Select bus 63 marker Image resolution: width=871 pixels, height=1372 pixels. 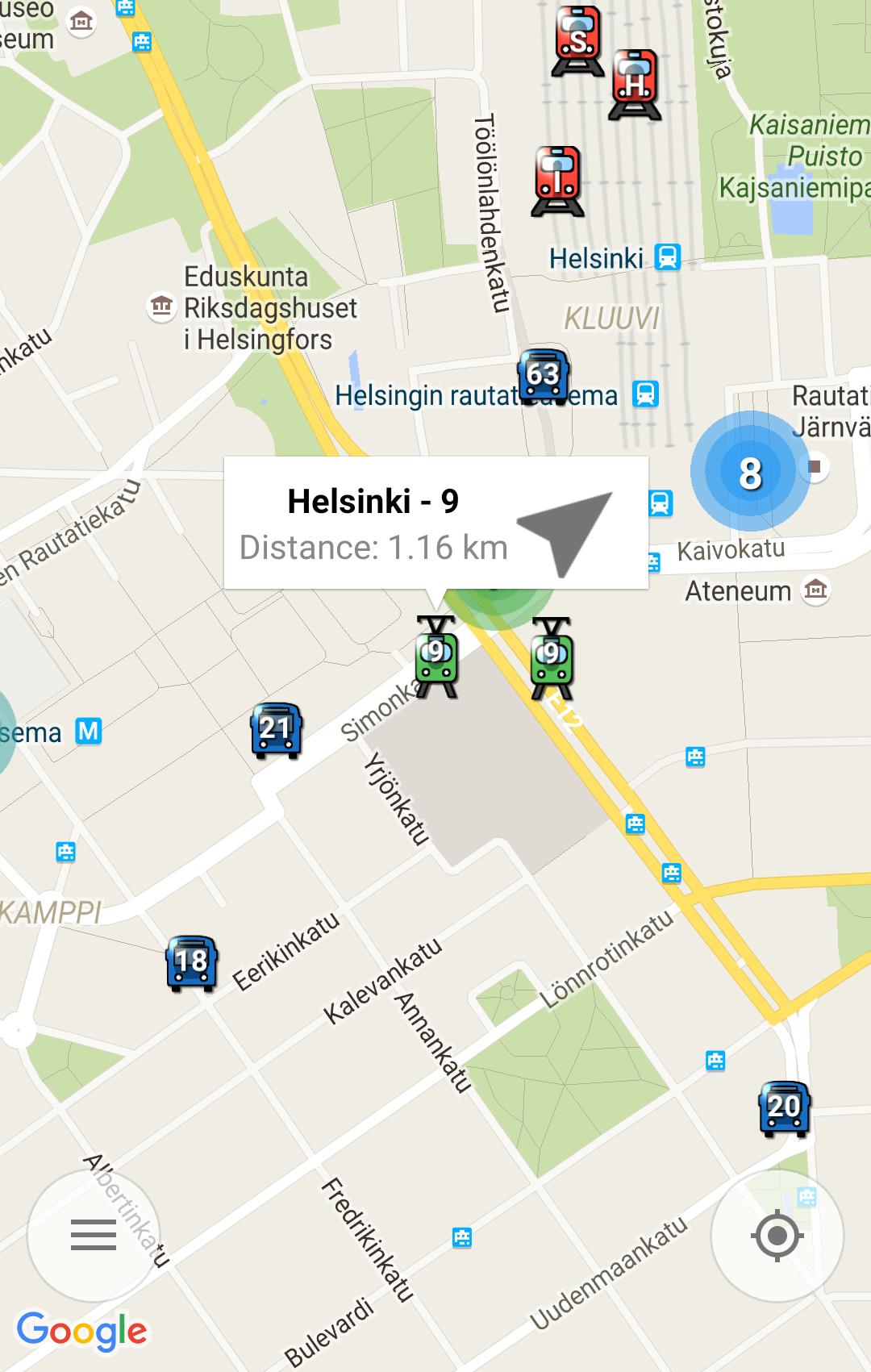point(544,376)
